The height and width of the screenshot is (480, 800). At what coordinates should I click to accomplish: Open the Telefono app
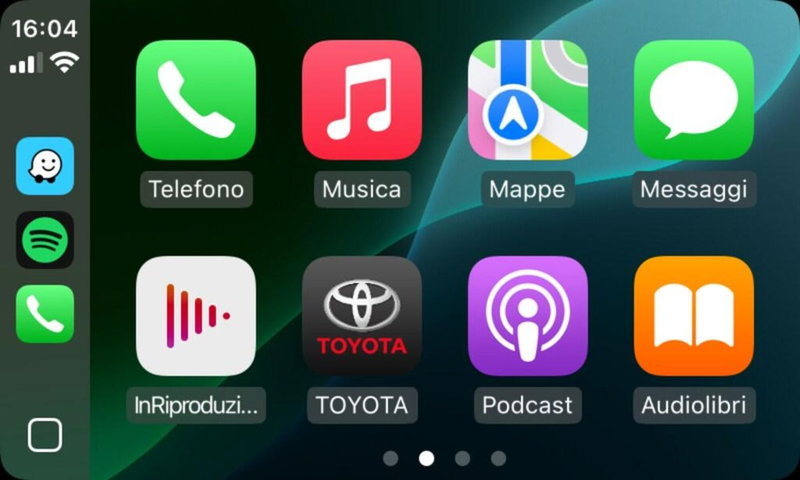(196, 100)
